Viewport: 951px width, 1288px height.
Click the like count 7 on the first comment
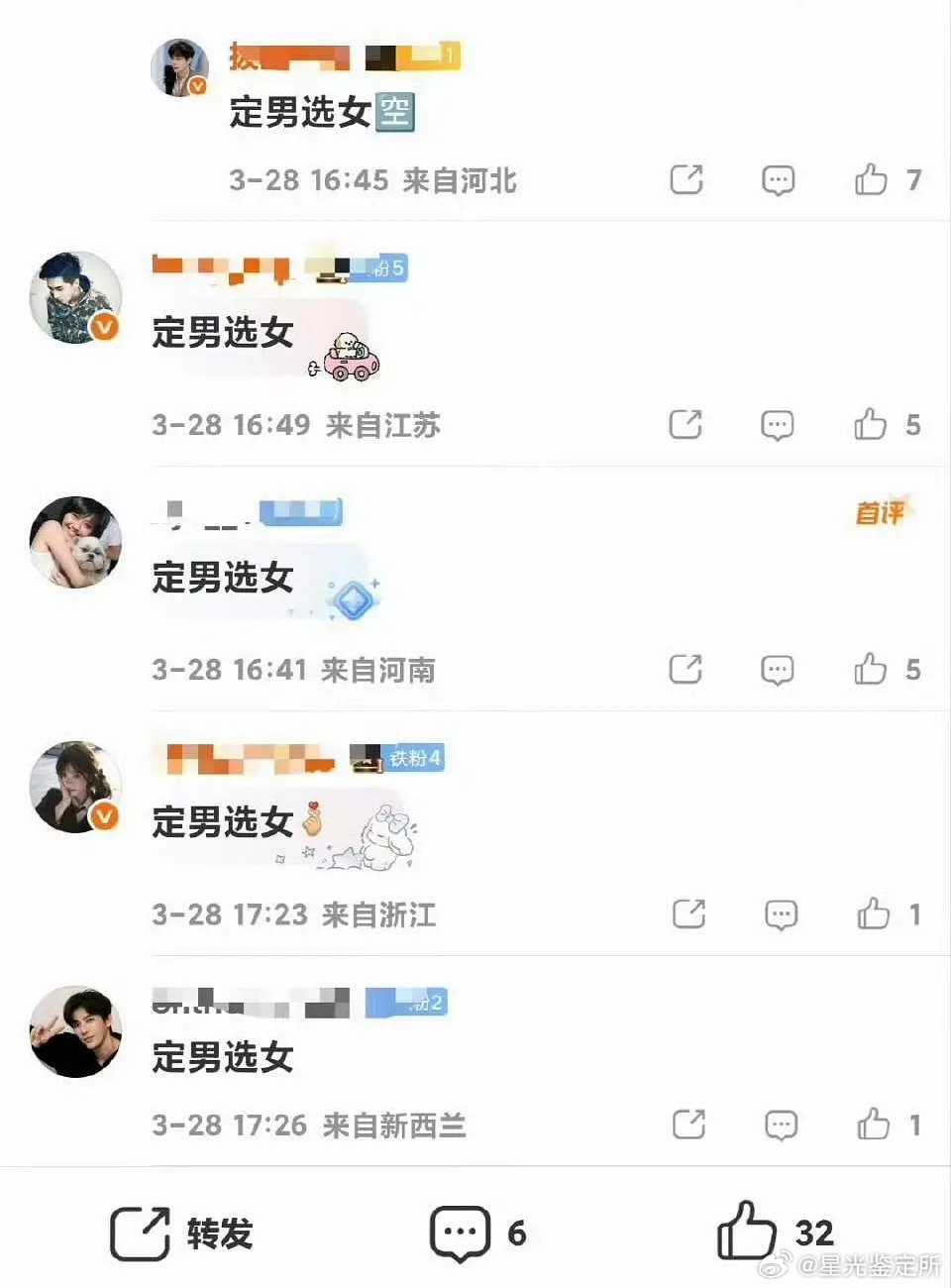coord(913,180)
